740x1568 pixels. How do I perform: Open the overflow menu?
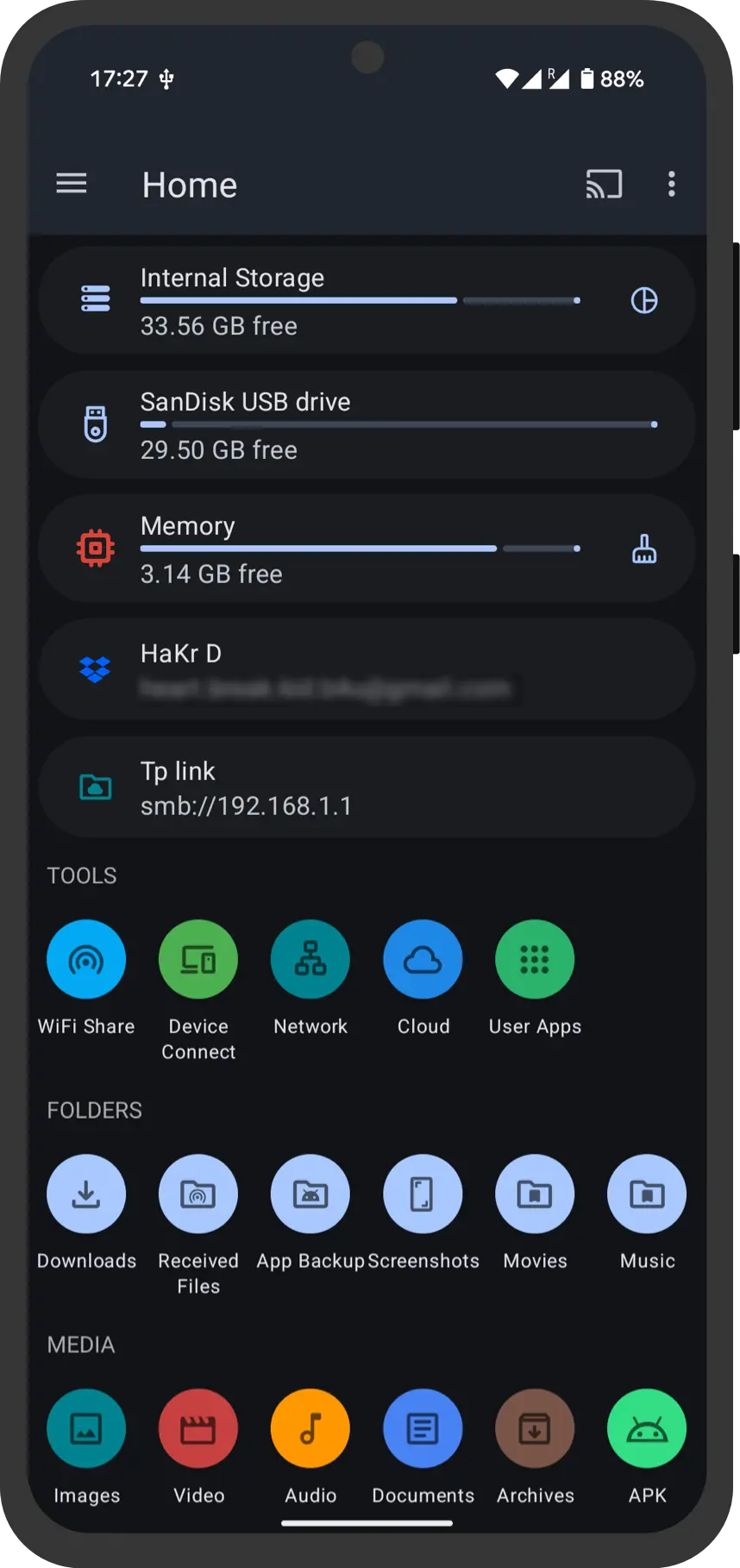pos(671,184)
